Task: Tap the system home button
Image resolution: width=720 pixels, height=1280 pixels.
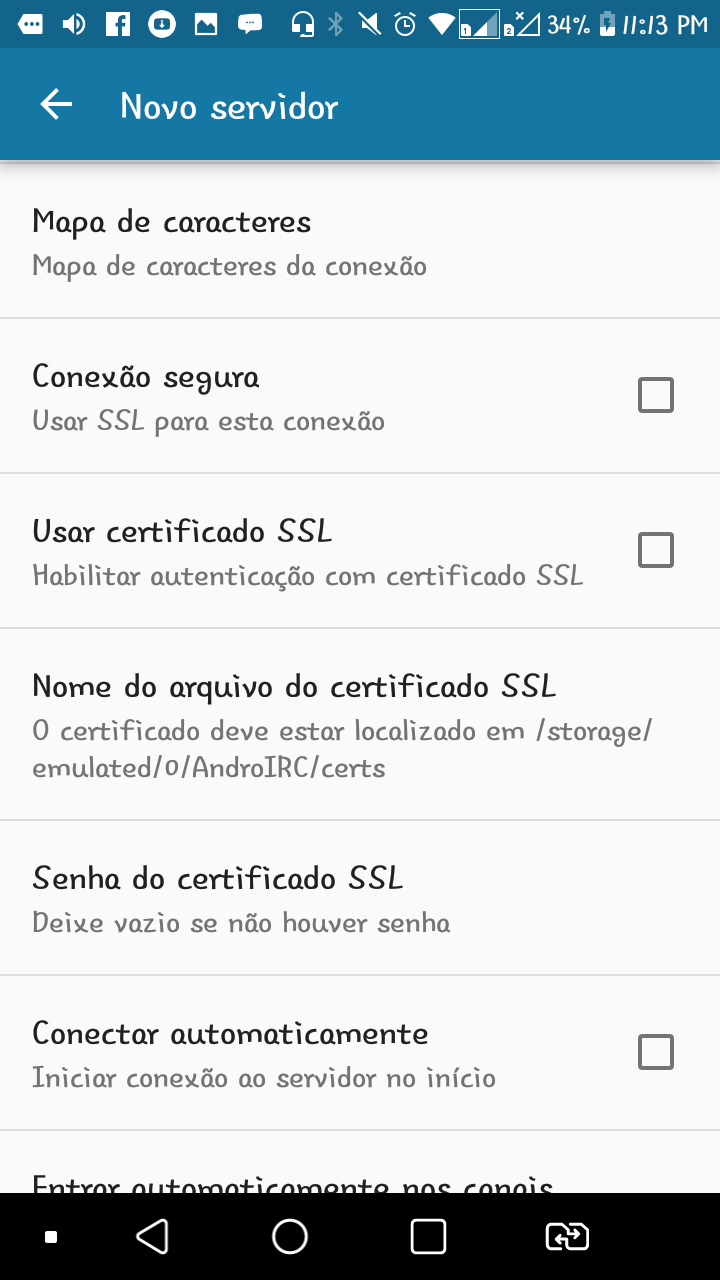Action: click(x=290, y=1237)
